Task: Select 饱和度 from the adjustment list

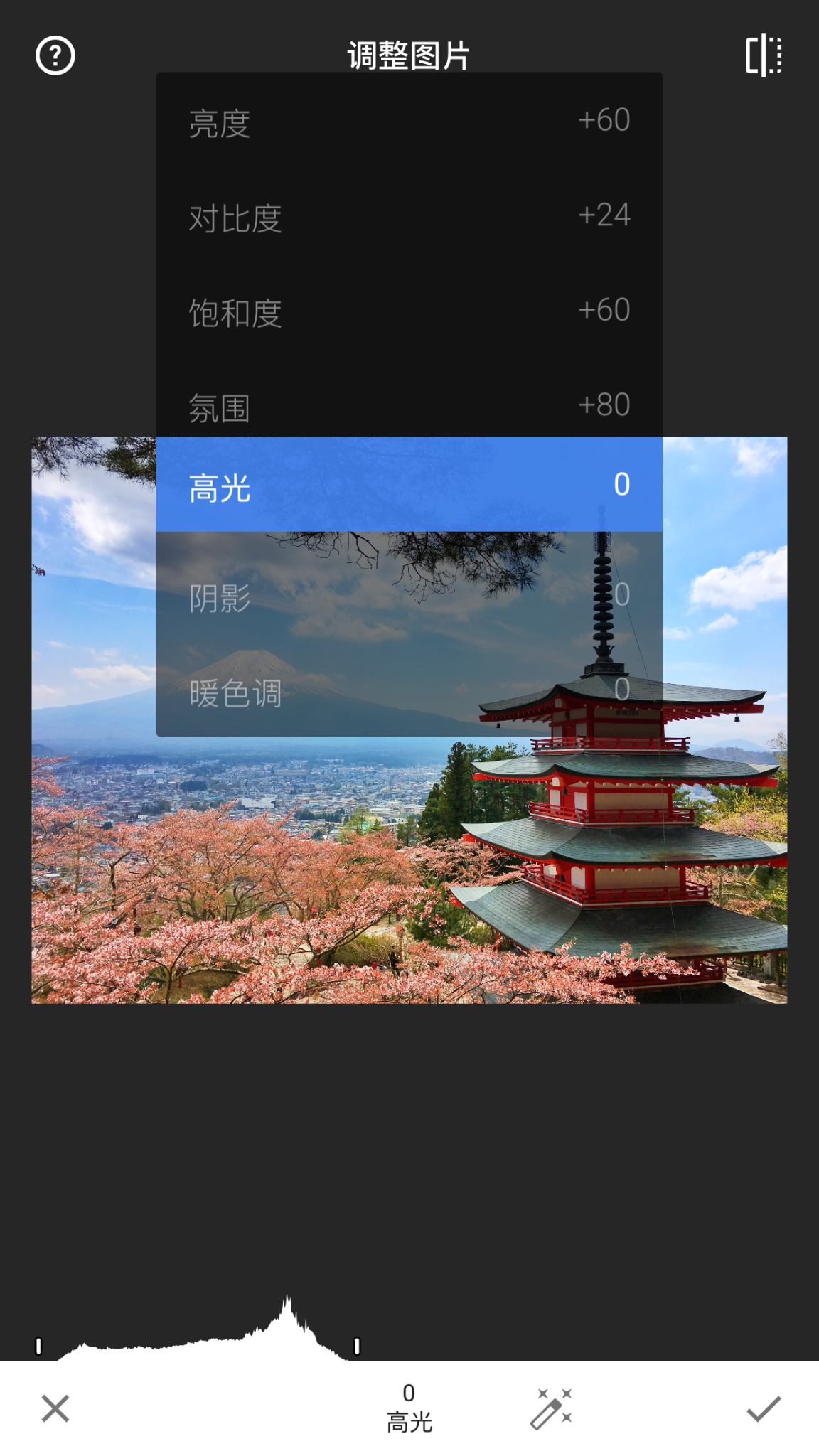Action: [409, 312]
